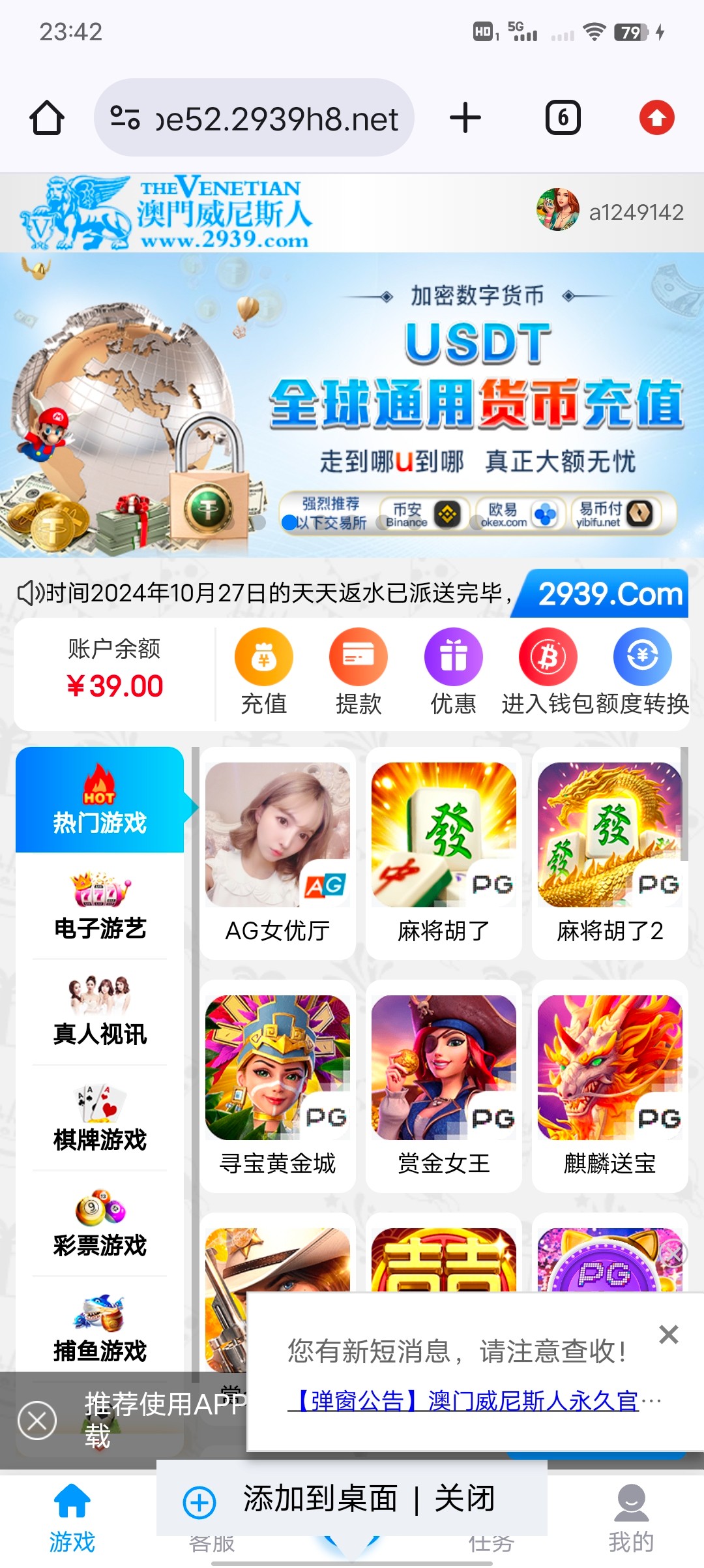This screenshot has height=1568, width=704.
Task: Launch 麻将胡了2 game
Action: (x=609, y=851)
